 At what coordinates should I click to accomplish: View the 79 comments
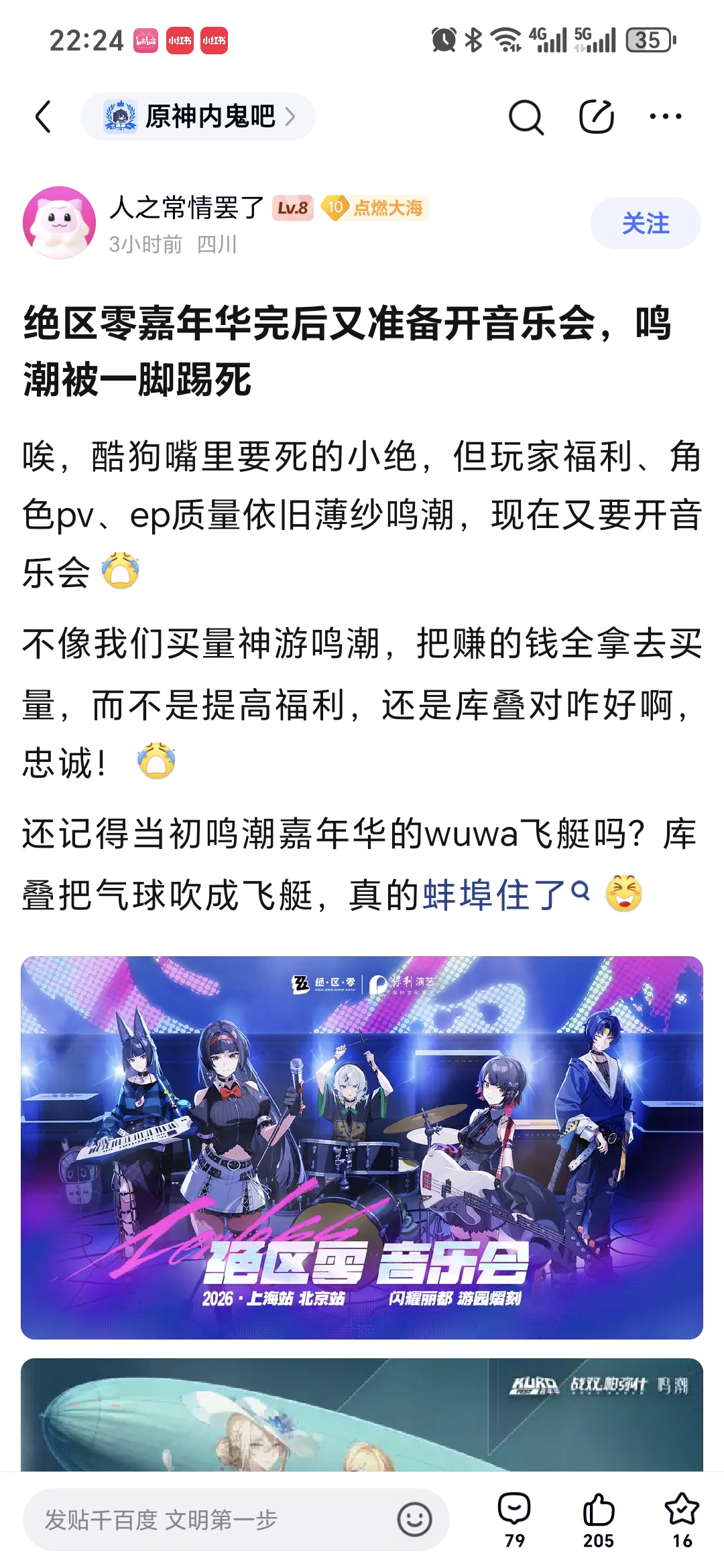(514, 1518)
